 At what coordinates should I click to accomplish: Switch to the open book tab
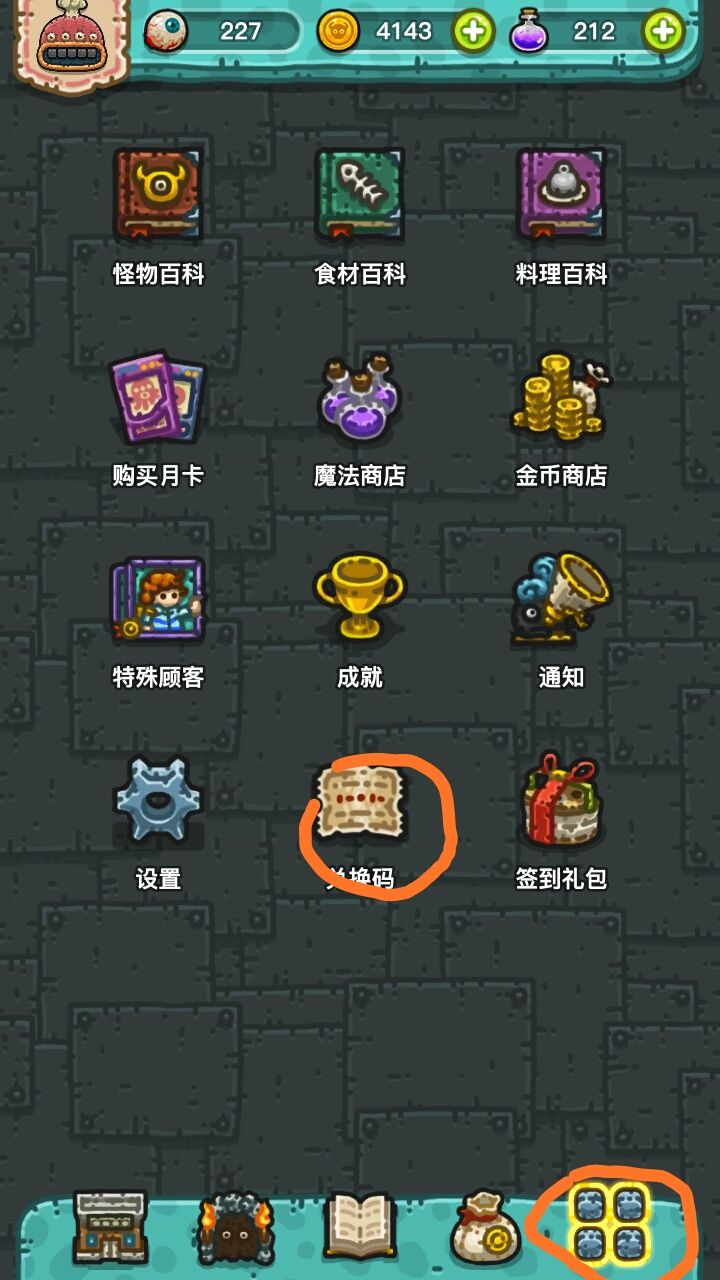click(x=358, y=1226)
